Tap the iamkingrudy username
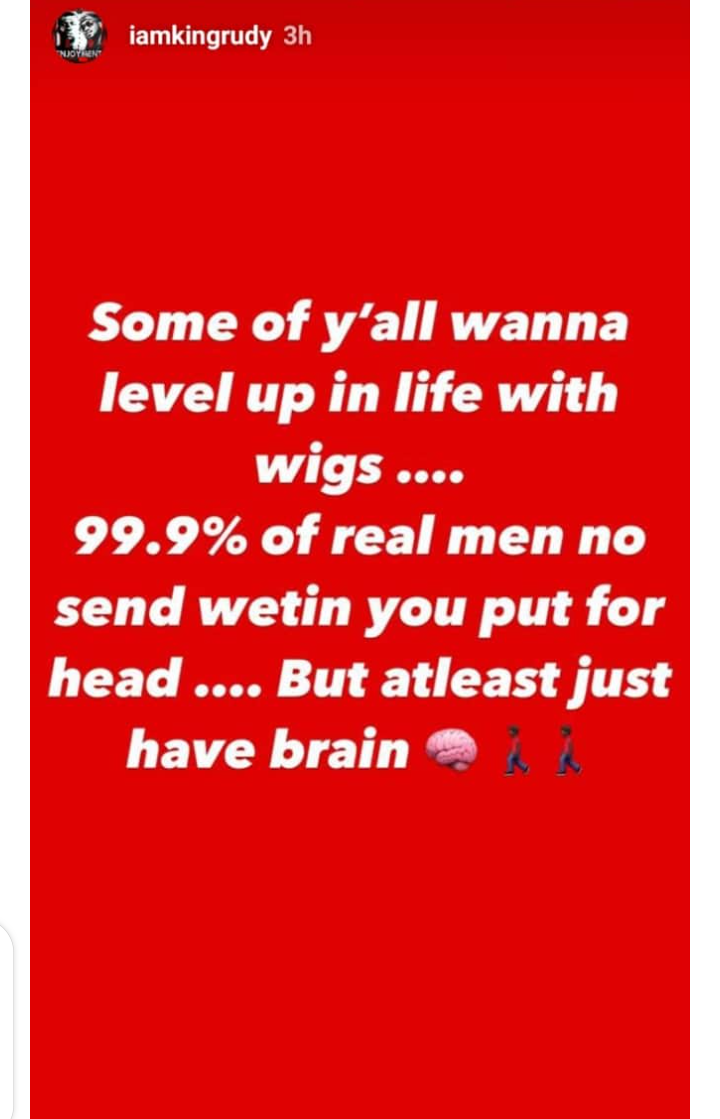 (202, 36)
